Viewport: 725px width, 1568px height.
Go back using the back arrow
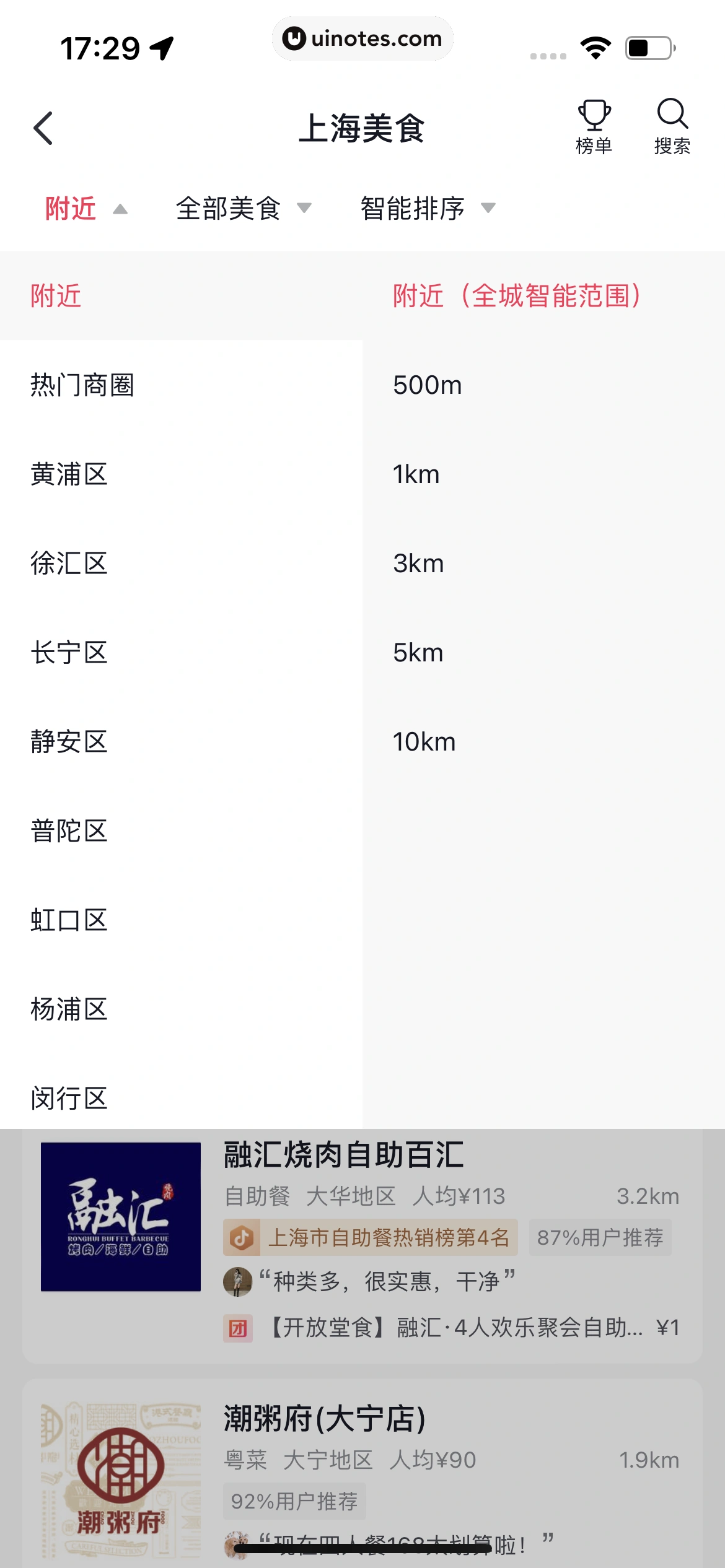click(x=42, y=127)
